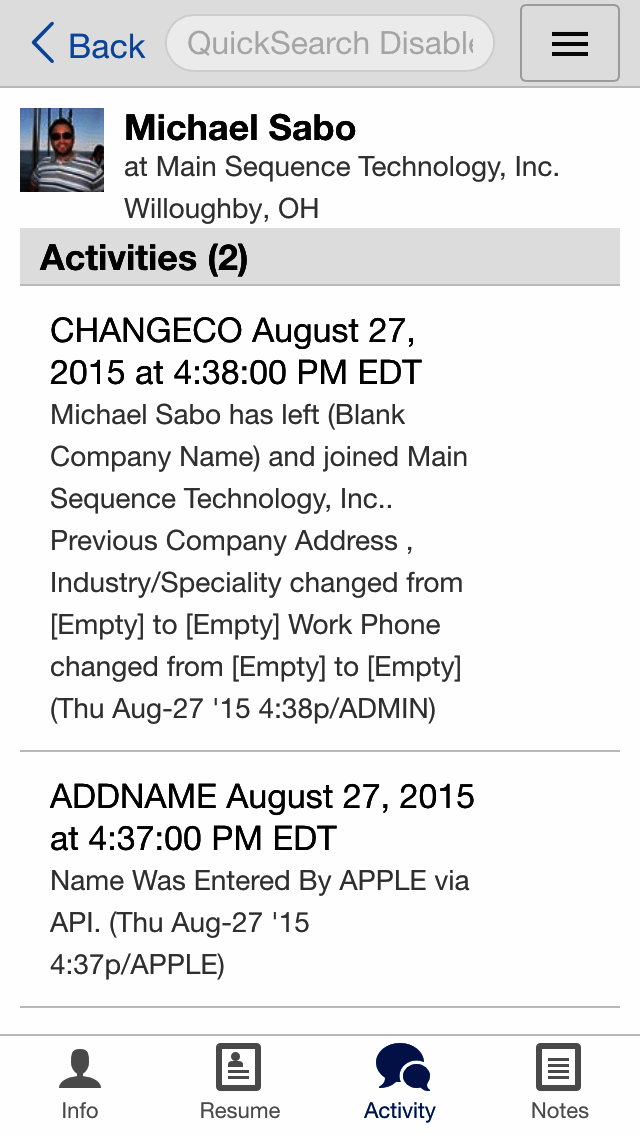Switch to the Resume tab

[240, 1082]
